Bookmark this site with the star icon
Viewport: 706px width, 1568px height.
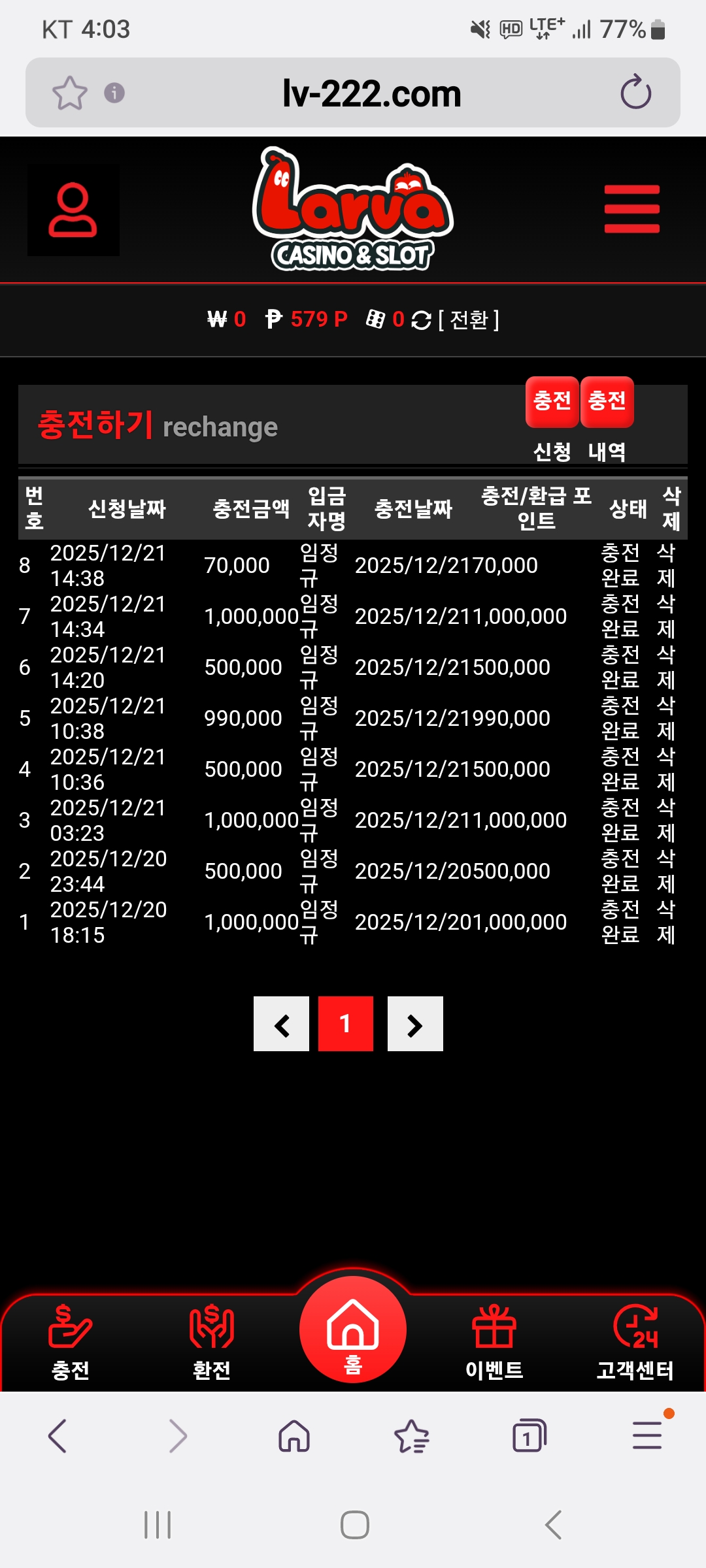click(69, 93)
